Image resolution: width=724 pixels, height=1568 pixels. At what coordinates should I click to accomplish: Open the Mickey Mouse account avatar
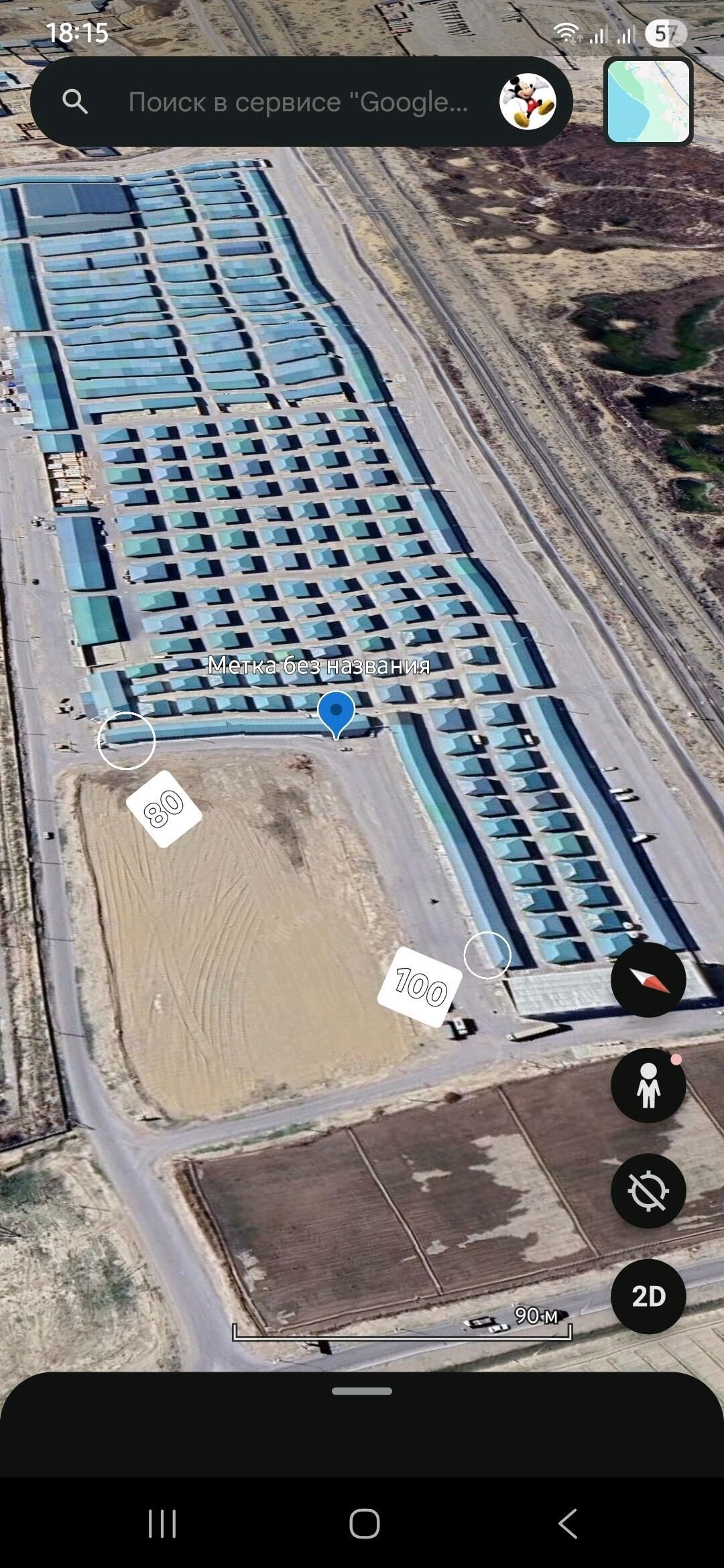tap(528, 102)
